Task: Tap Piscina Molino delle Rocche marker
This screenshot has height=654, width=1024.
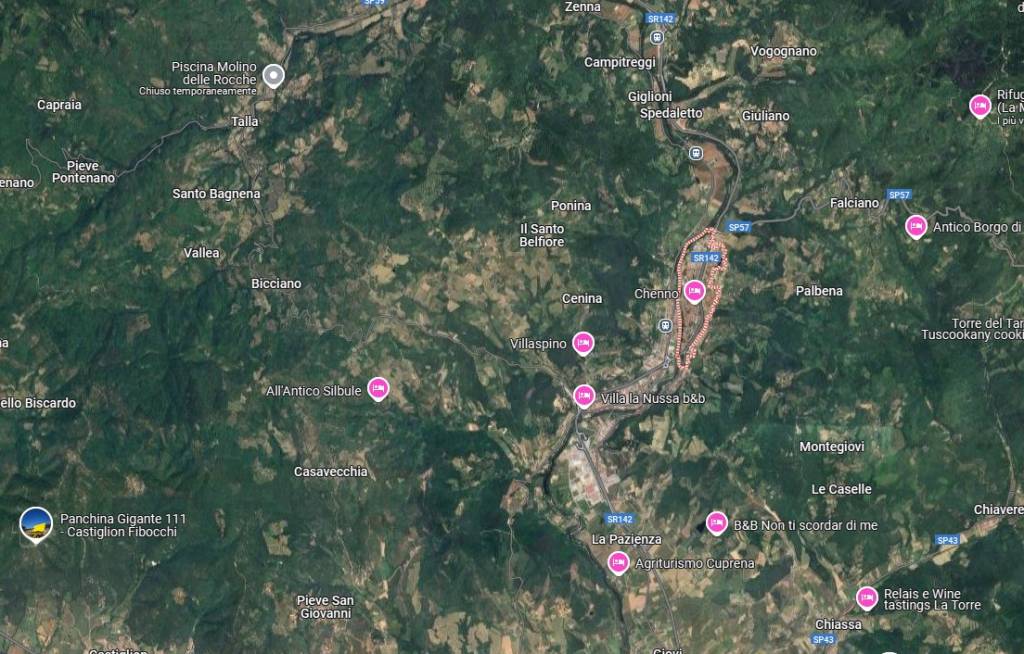Action: coord(272,75)
